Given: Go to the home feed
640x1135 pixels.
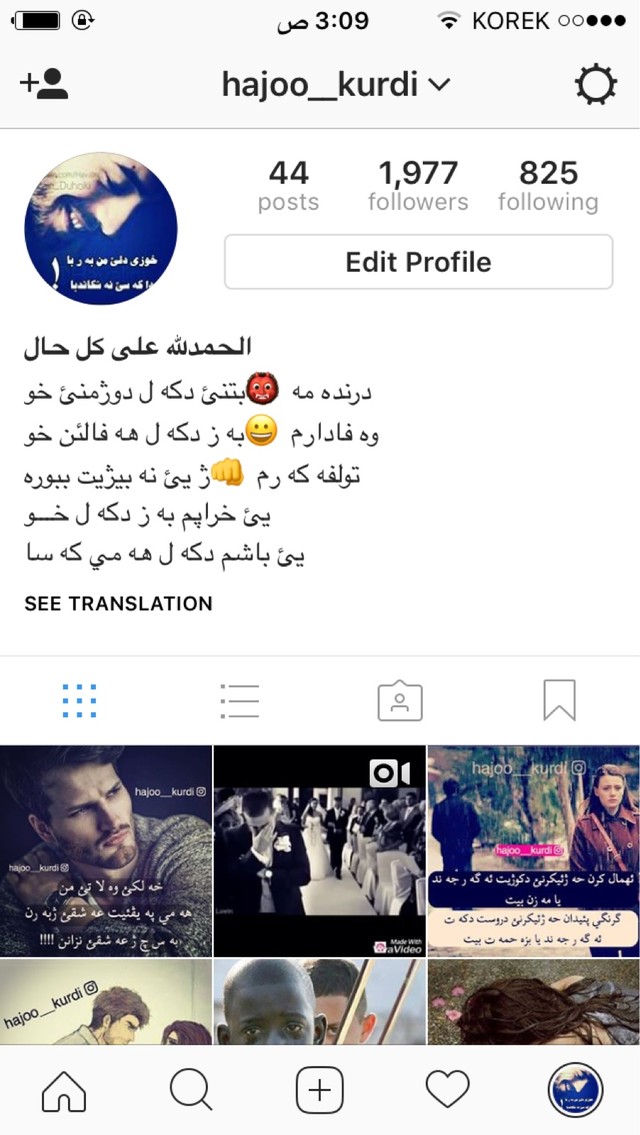Looking at the screenshot, I should point(64,1090).
